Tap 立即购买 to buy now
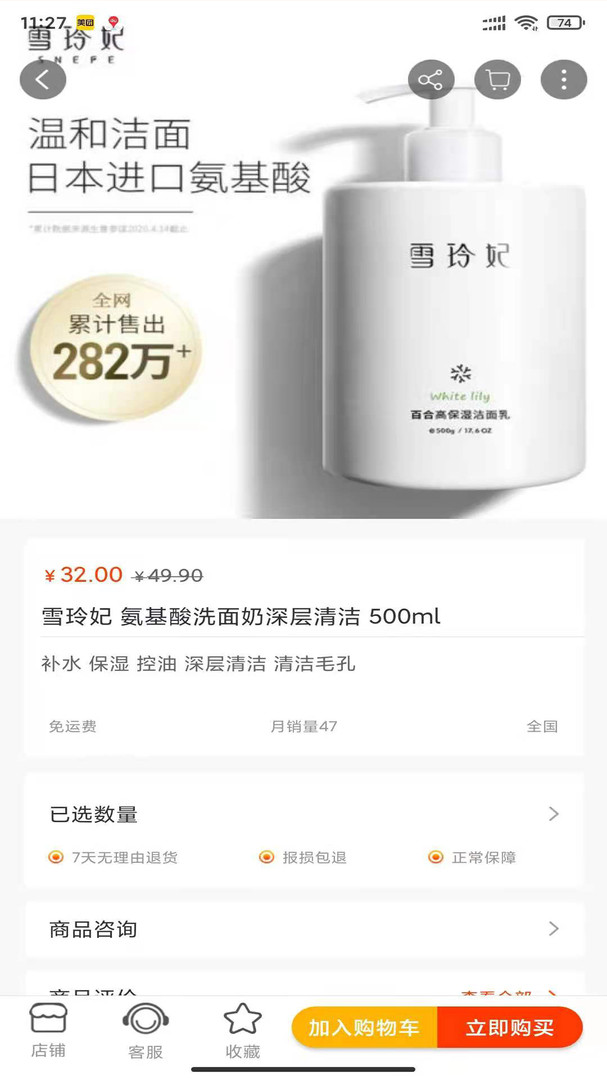Screen dimensions: 607x1080 510,1028
